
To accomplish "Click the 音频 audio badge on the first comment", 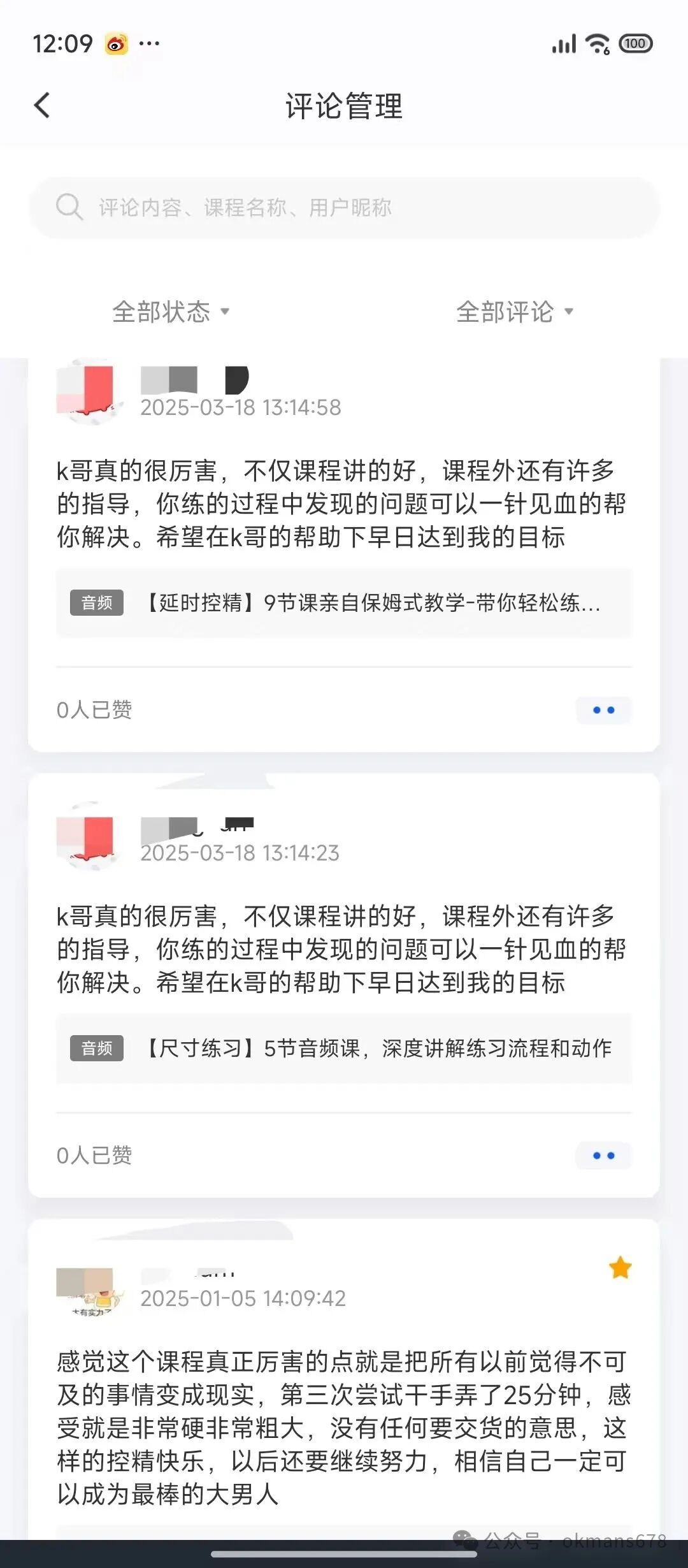I will click(96, 603).
